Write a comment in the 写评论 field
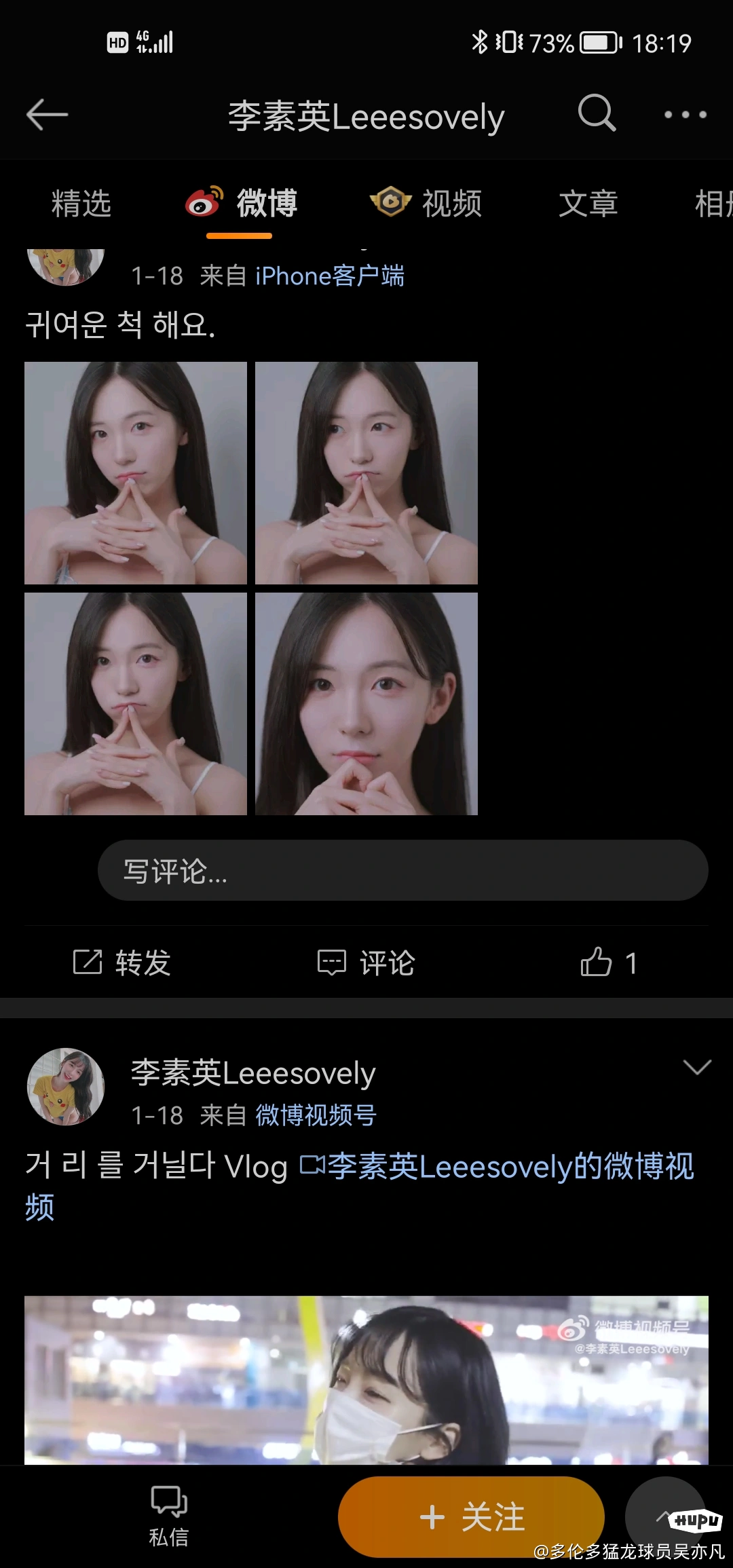Viewport: 733px width, 1568px height. (x=403, y=870)
